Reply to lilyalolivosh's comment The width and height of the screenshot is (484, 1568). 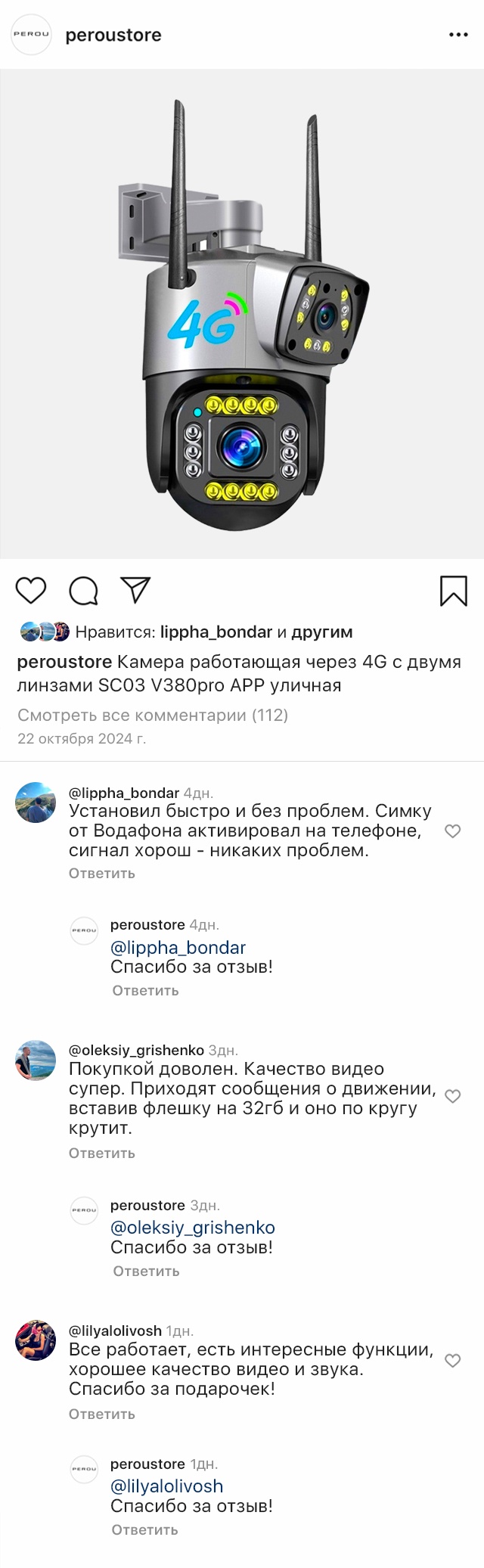pyautogui.click(x=102, y=1414)
